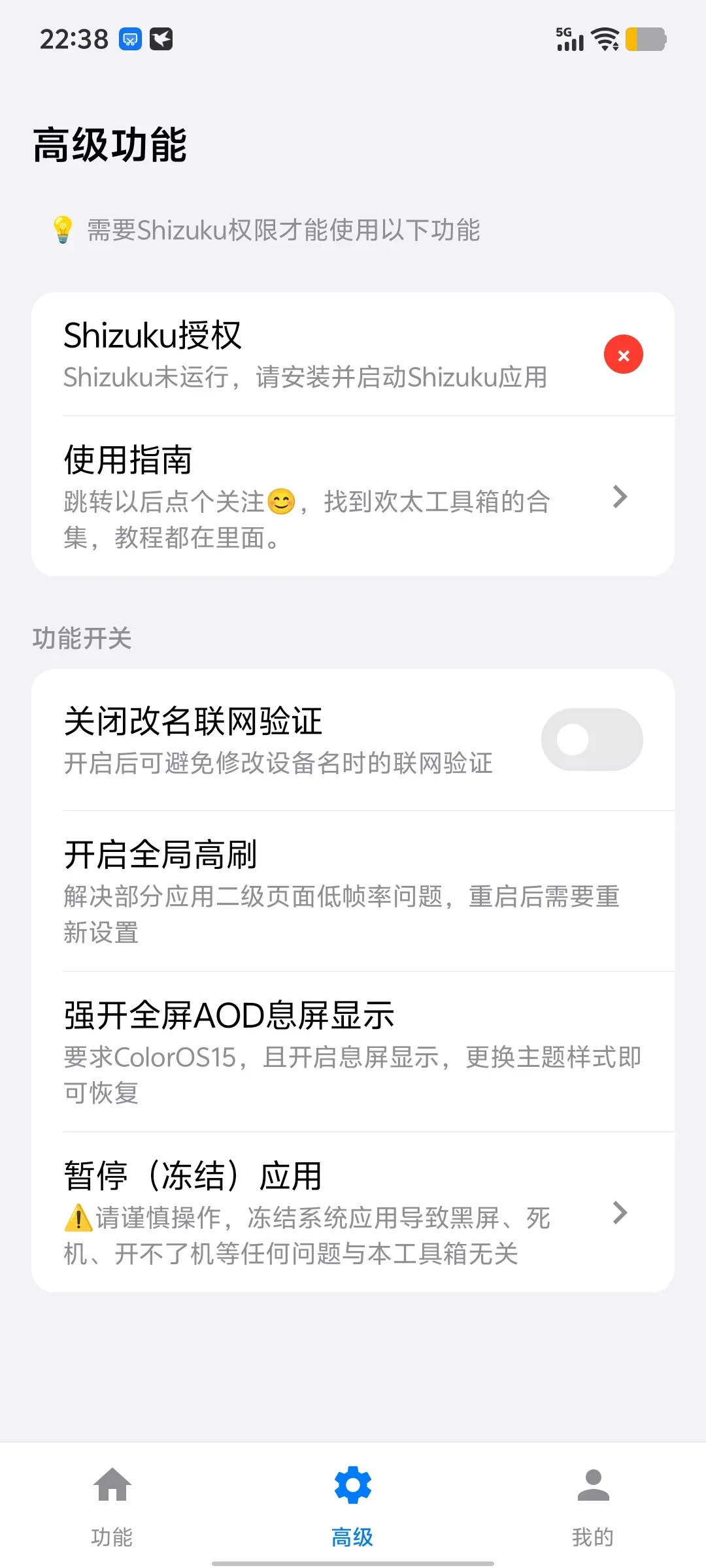
Task: Open 暂停（冻结）应用 page
Action: [x=353, y=1213]
